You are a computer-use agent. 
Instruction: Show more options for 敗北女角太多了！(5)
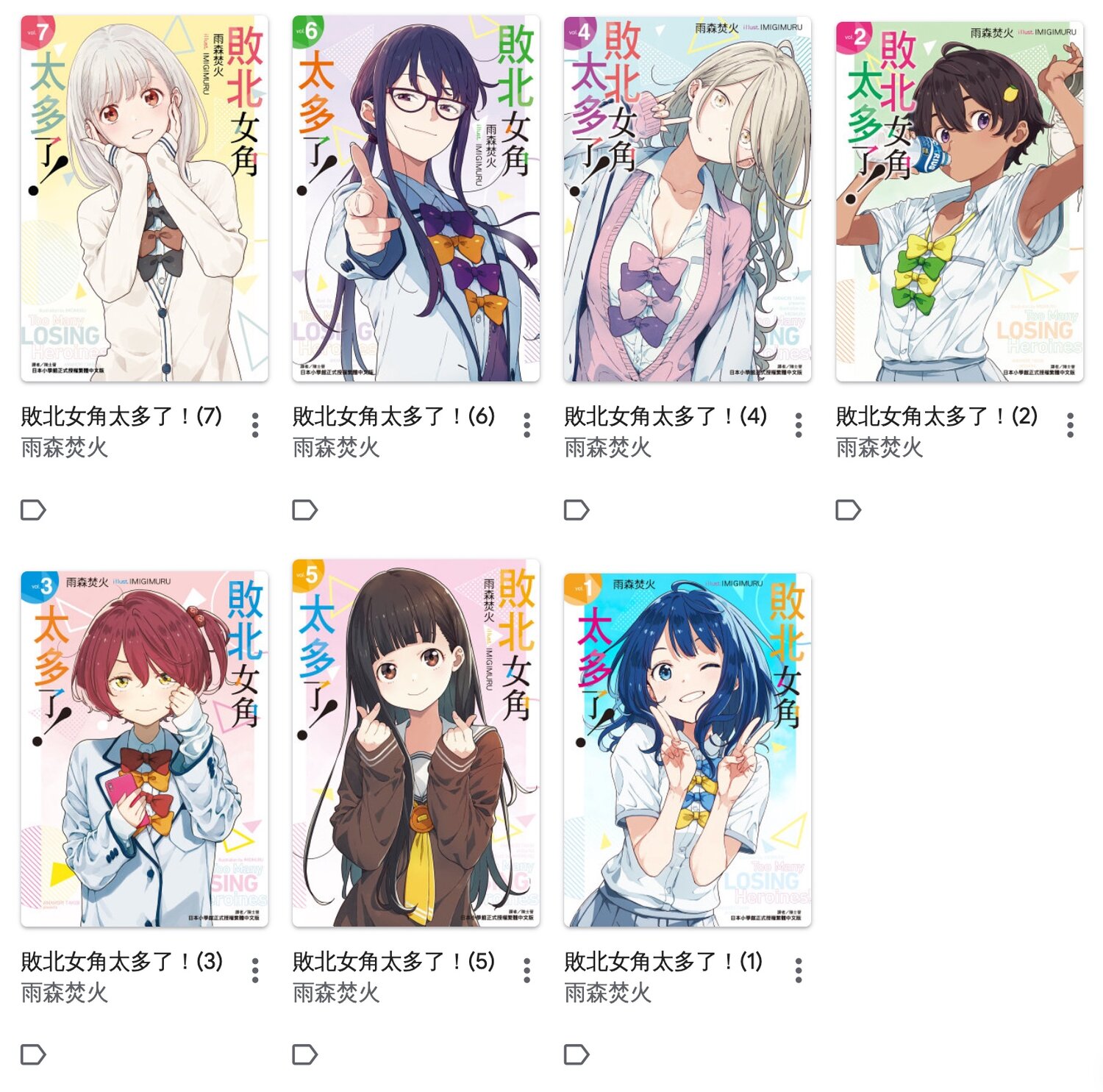click(x=526, y=970)
